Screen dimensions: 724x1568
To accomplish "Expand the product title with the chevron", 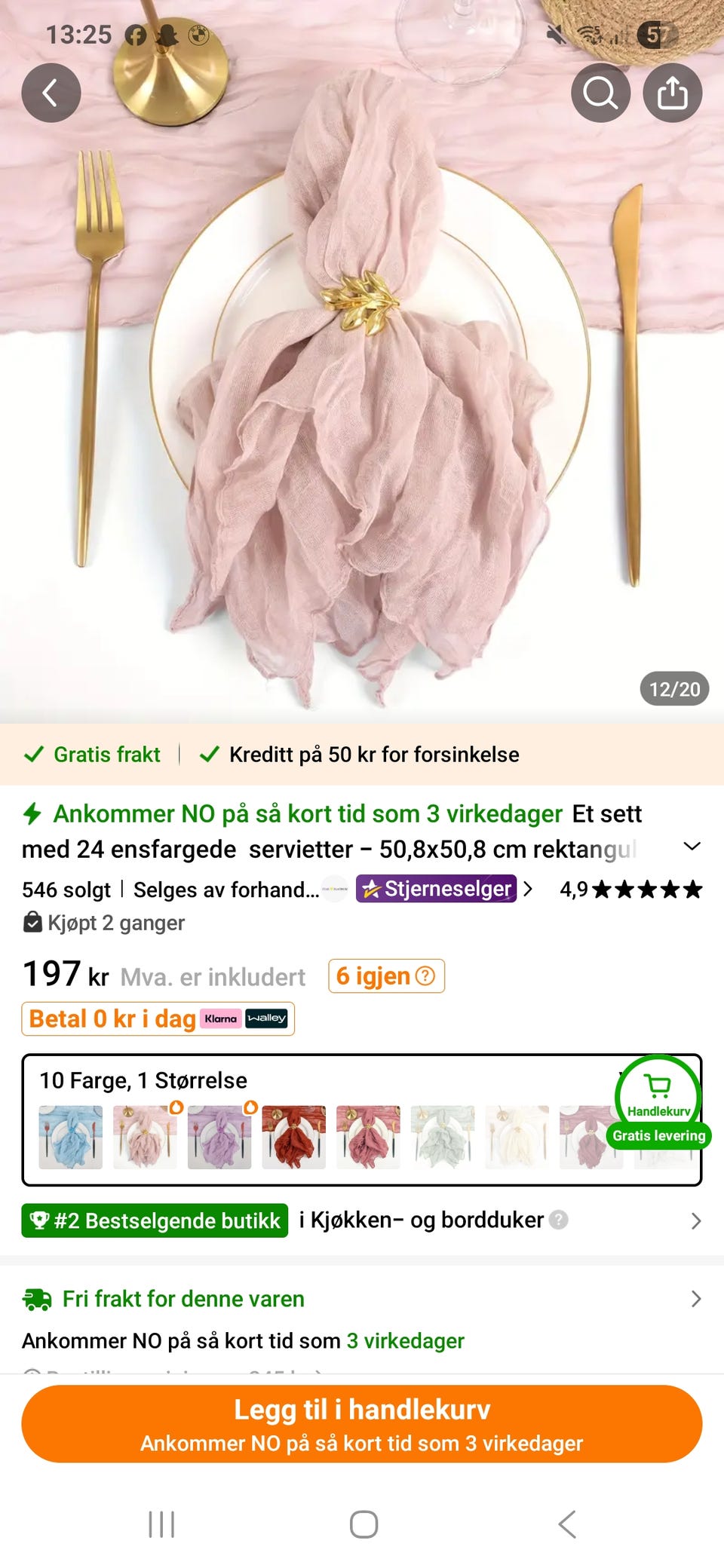I will point(692,847).
